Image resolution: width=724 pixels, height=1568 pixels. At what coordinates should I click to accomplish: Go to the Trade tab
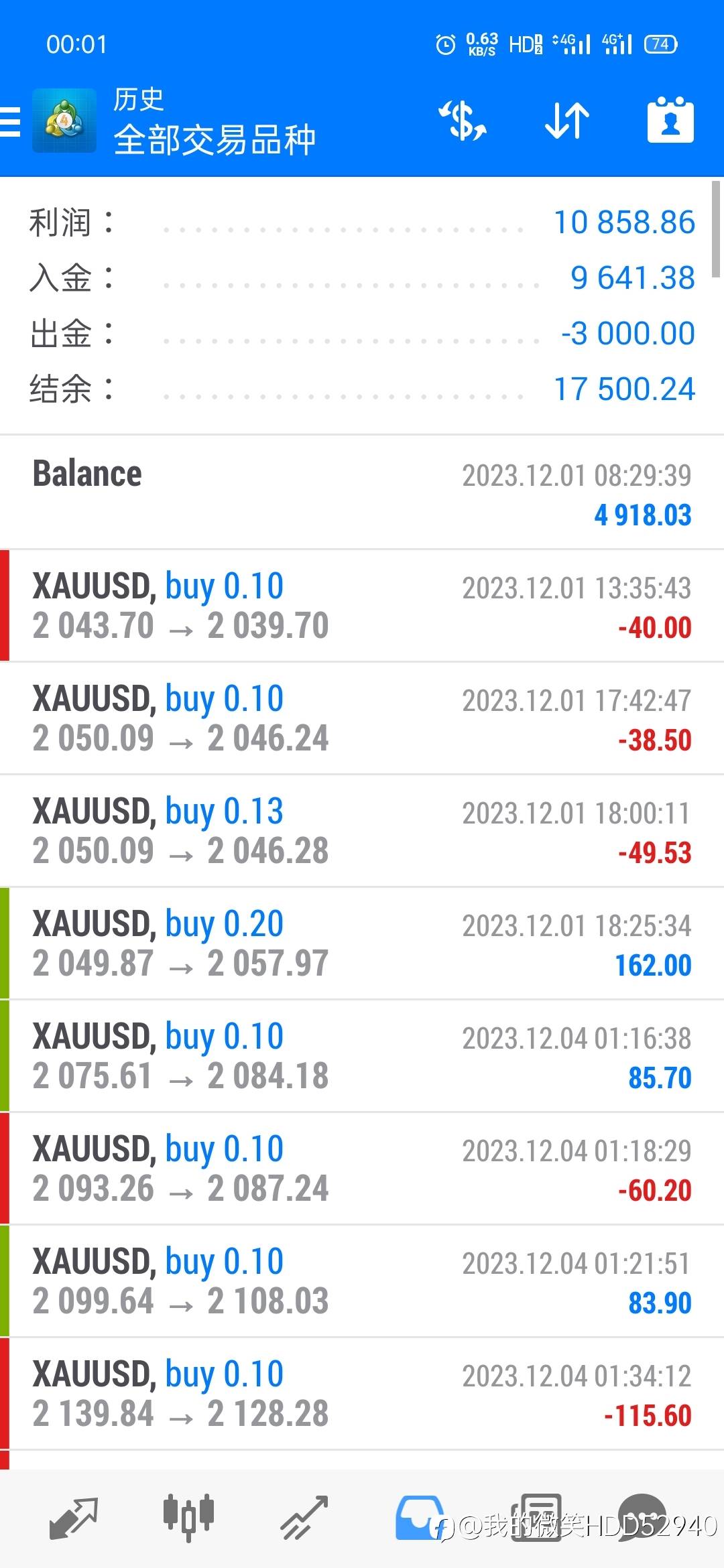pyautogui.click(x=304, y=1518)
